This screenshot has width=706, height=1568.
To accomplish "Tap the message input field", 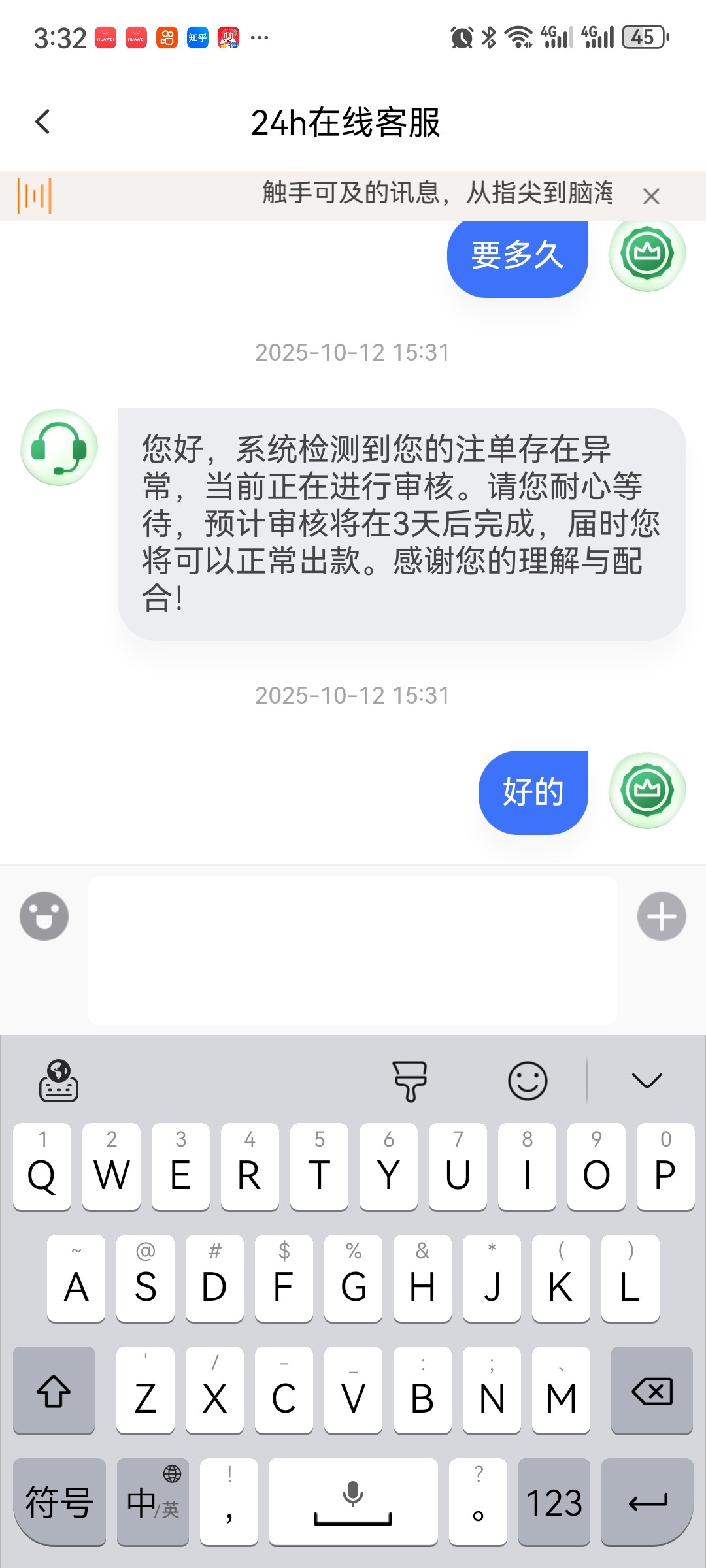I will pyautogui.click(x=353, y=950).
